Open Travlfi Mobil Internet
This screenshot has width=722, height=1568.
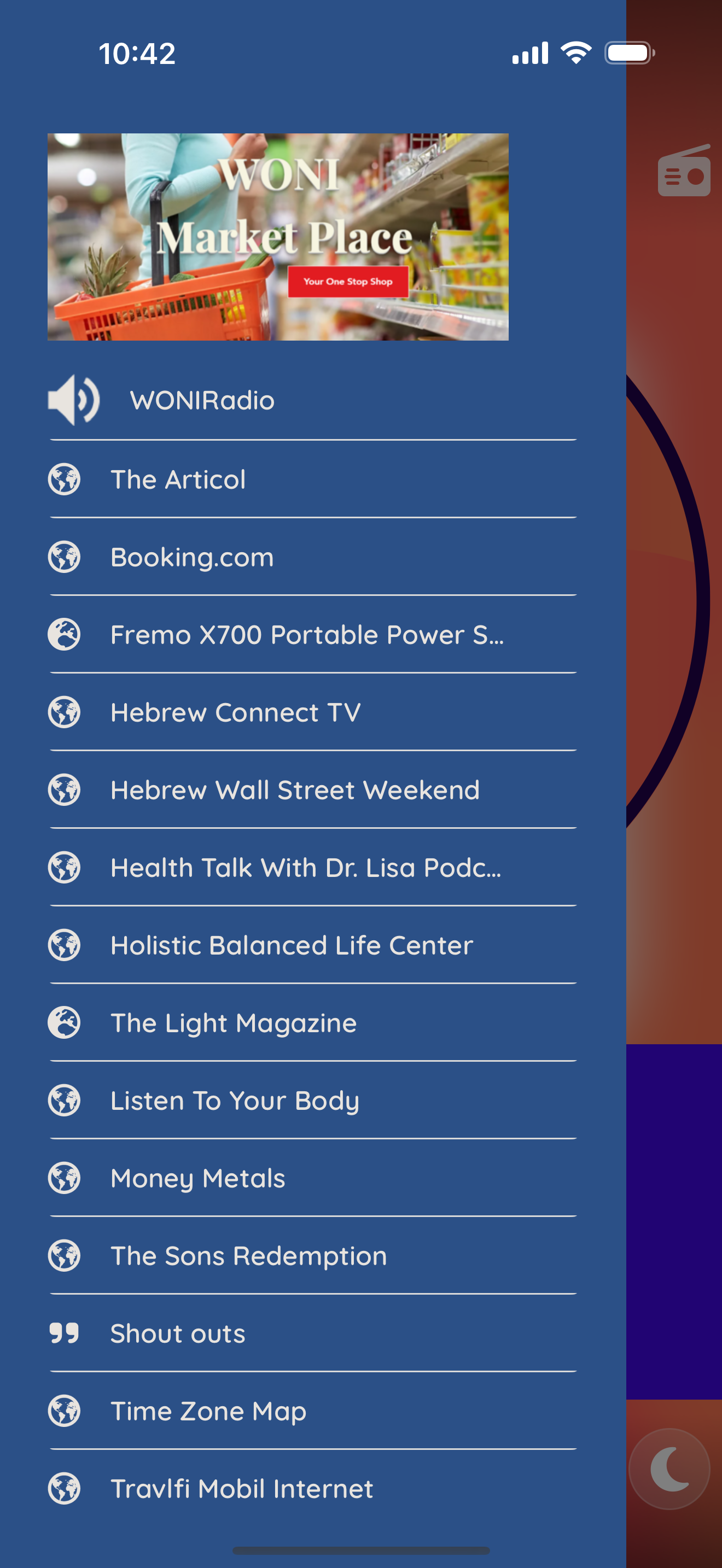coord(313,1488)
